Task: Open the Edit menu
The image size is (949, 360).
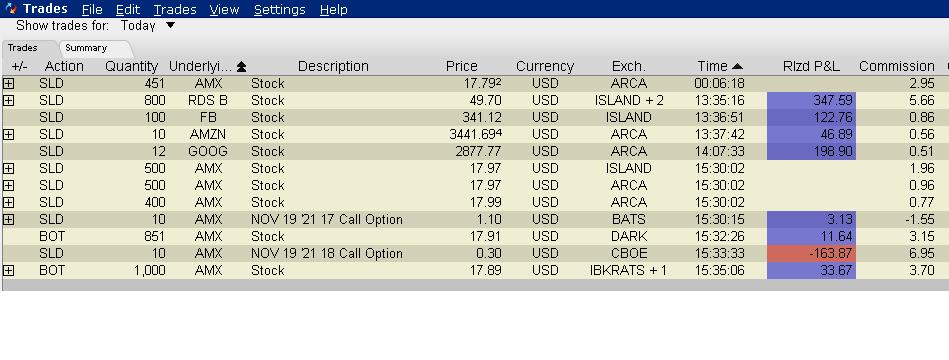Action: click(128, 10)
